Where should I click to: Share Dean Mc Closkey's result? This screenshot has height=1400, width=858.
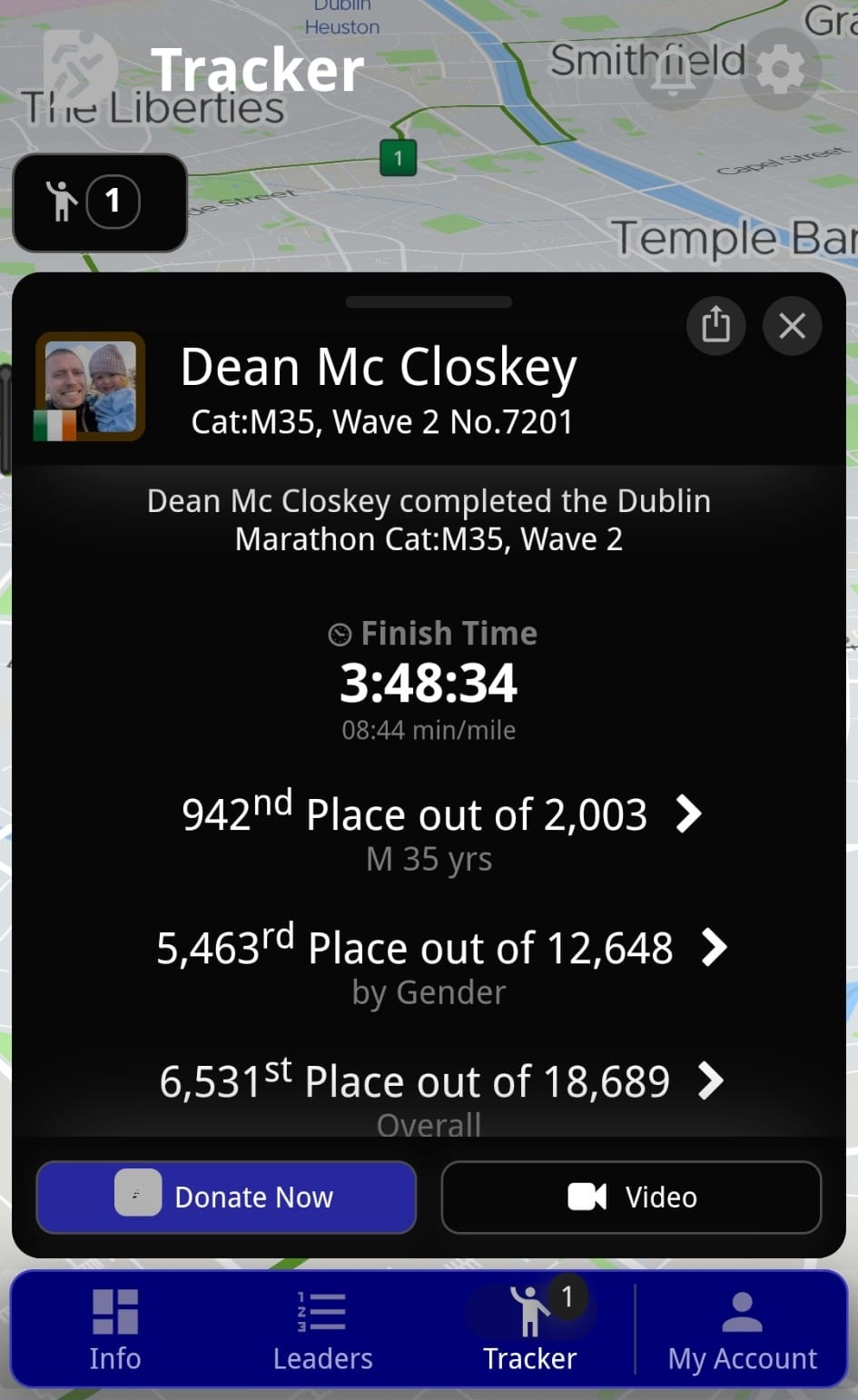(715, 325)
